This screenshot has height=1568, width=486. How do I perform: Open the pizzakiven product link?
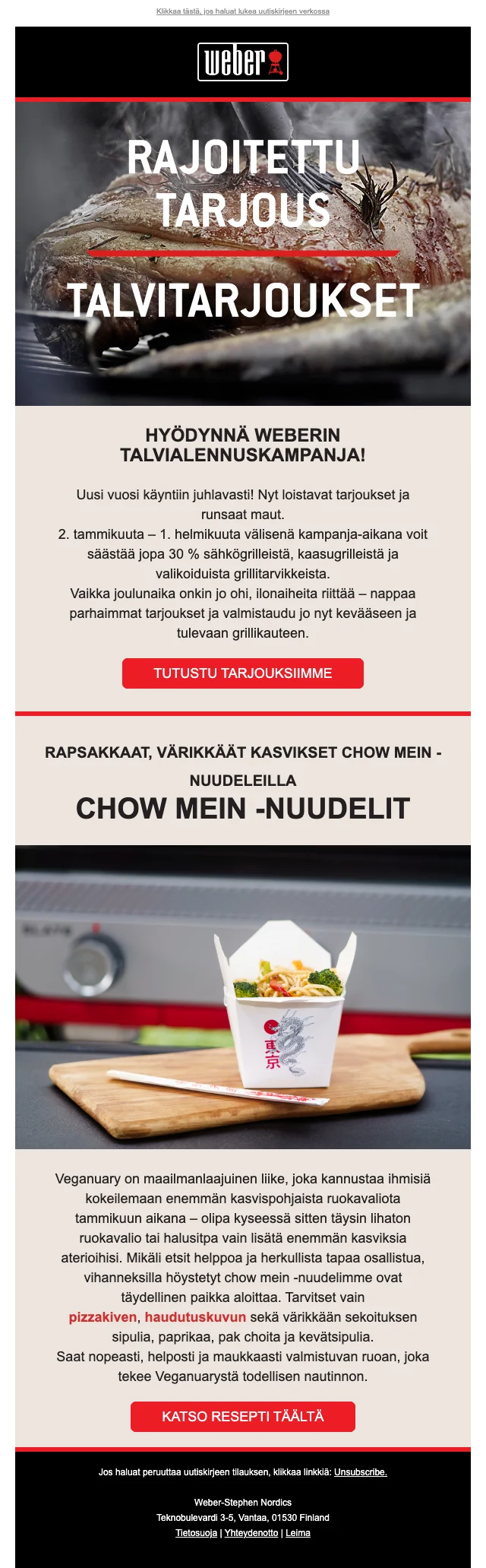coord(103,1317)
